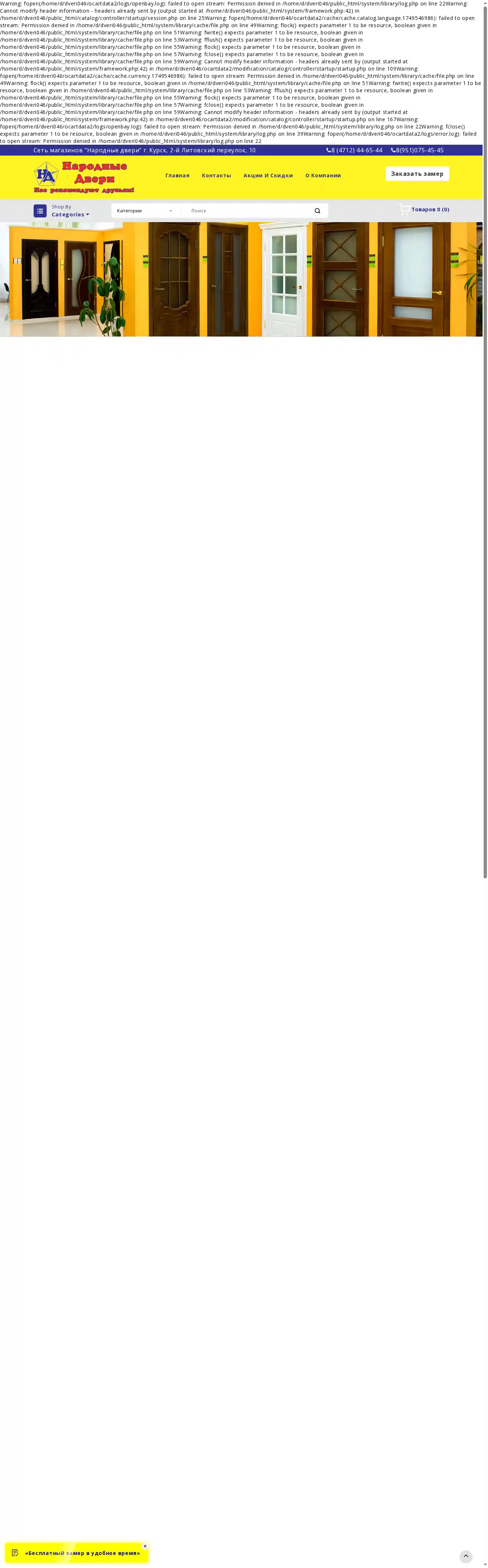Focus the Поиск search field
The width and height of the screenshot is (488, 1568).
click(x=247, y=211)
